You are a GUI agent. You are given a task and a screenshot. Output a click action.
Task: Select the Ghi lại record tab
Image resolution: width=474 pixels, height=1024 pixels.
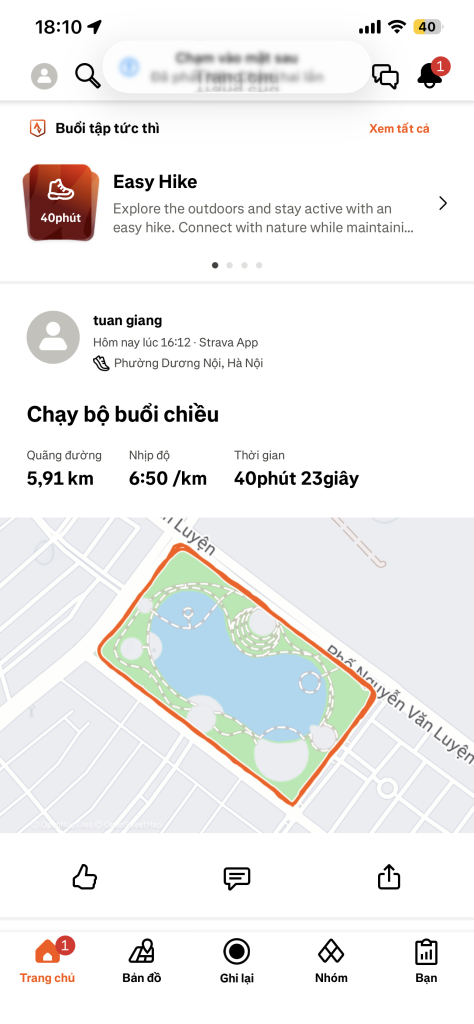coord(236,961)
